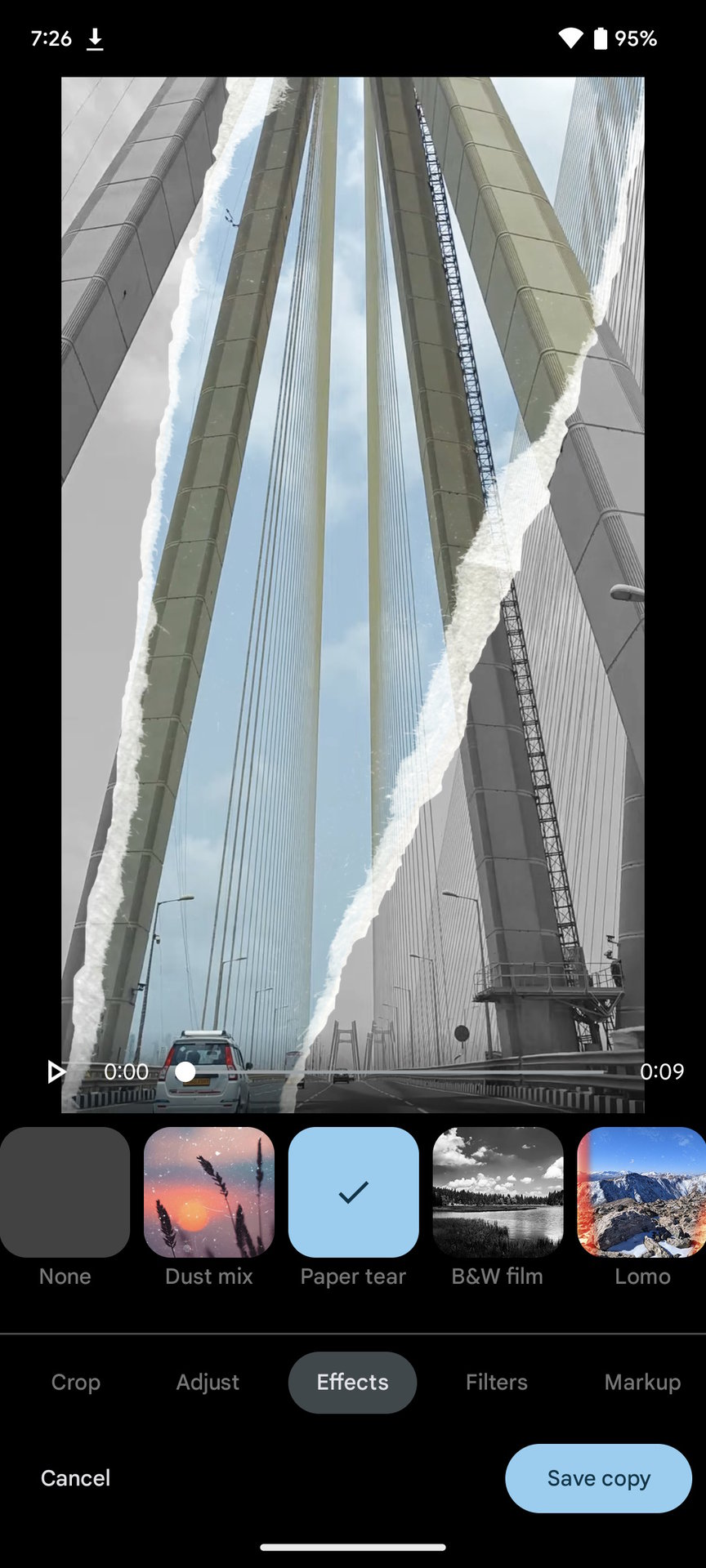Apply the Dust mix effect
Image resolution: width=706 pixels, height=1568 pixels.
click(x=209, y=1192)
